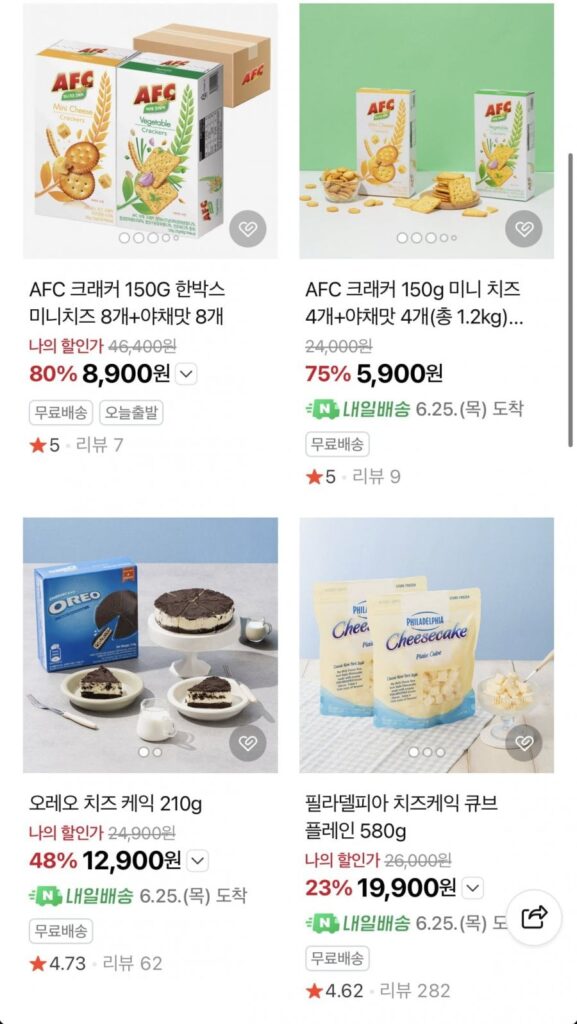Viewport: 577px width, 1024px height.
Task: Open the 오레오 치즈 케익 210g product
Action: point(116,804)
